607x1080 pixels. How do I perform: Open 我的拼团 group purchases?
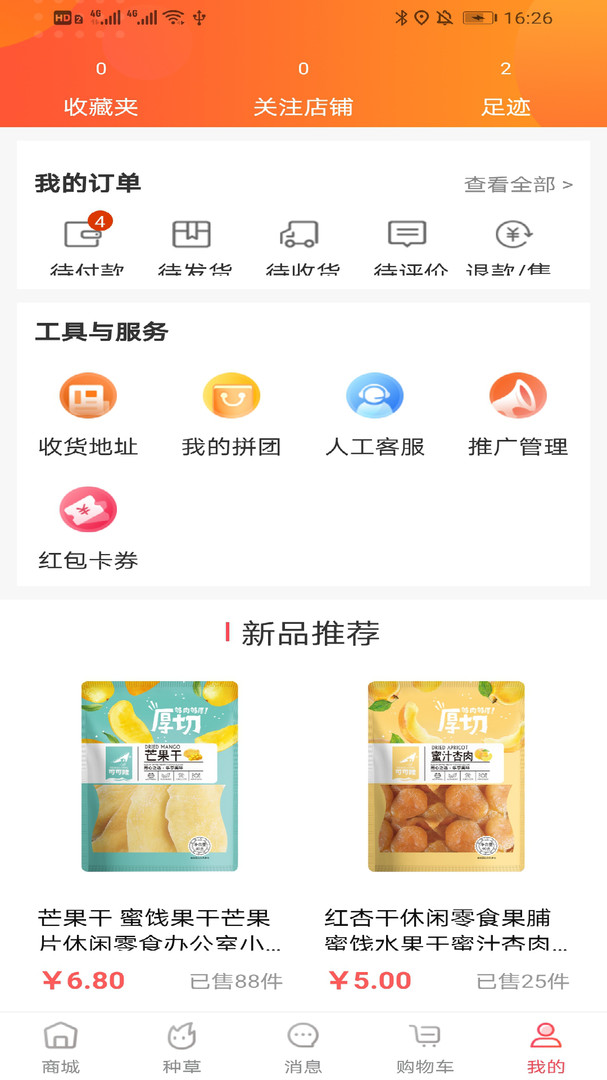coord(231,414)
